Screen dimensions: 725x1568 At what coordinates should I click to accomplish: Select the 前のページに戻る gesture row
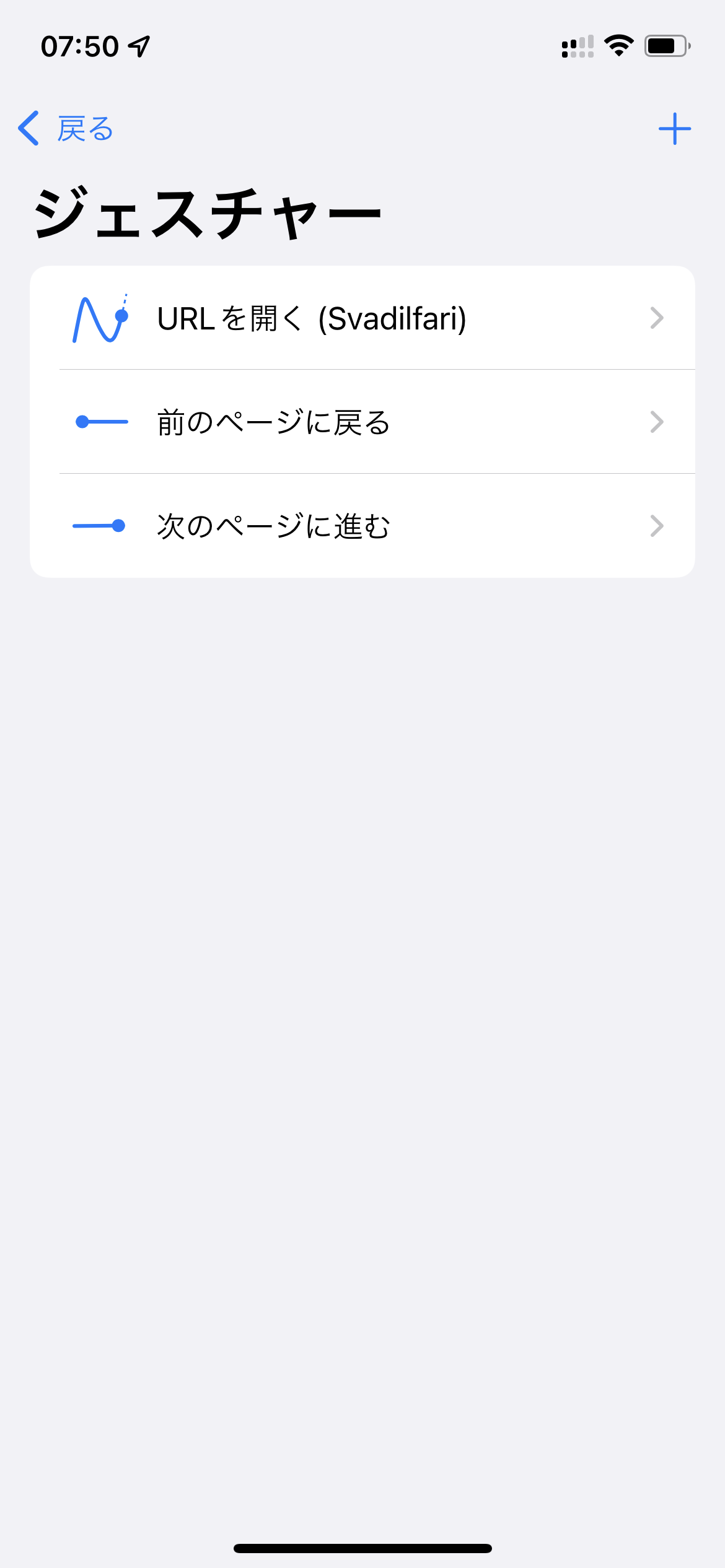tap(362, 422)
